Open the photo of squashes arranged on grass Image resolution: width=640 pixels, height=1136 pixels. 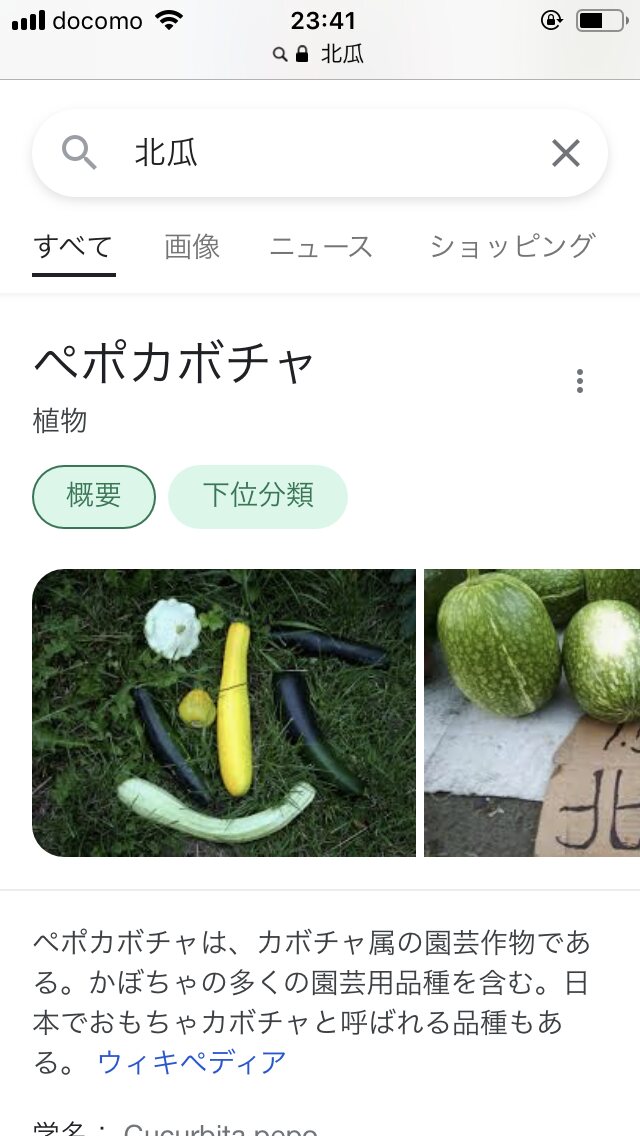tap(224, 712)
